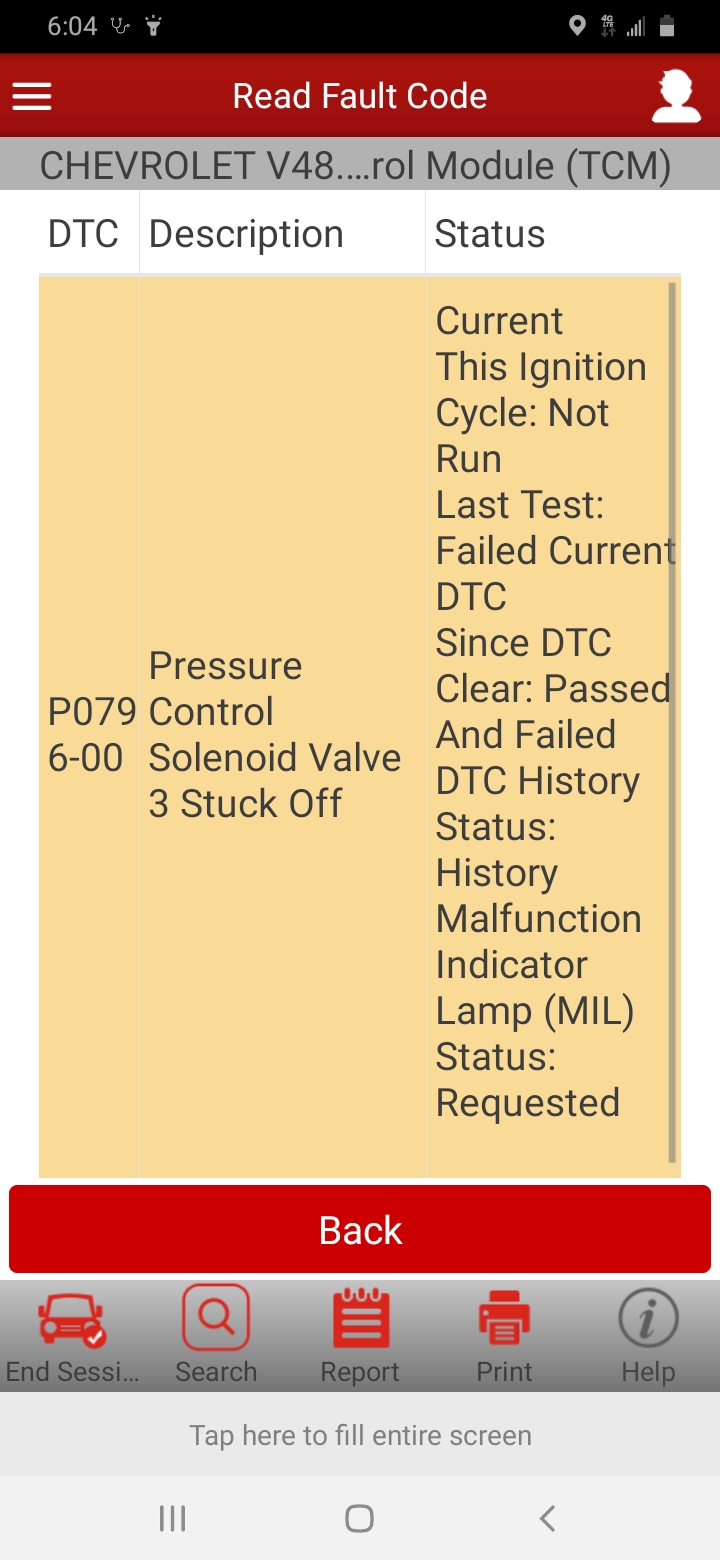Screen dimensions: 720x1560
Task: Print the fault code results
Action: pos(504,1337)
